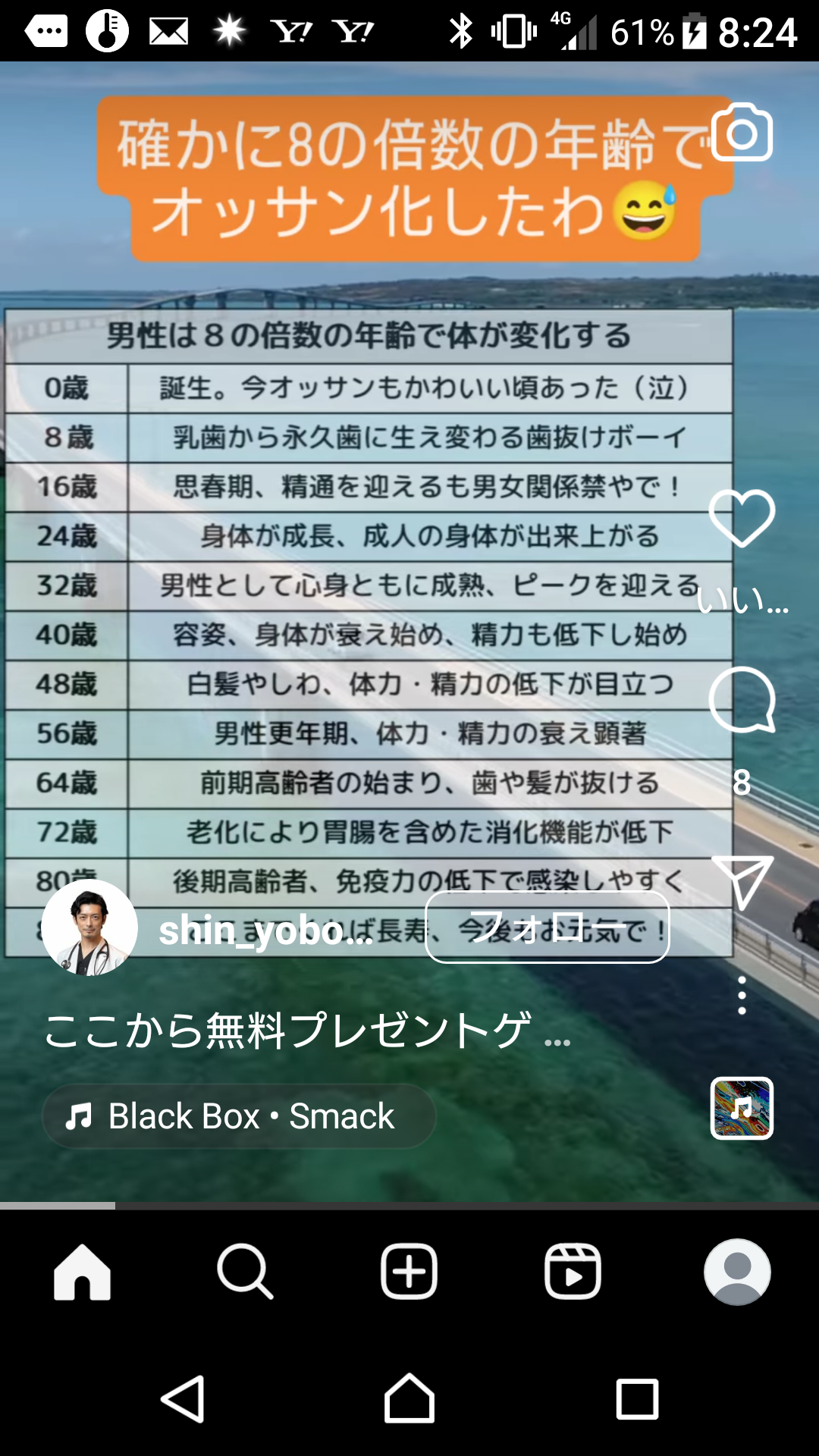The width and height of the screenshot is (819, 1456).
Task: Open the profile picture of shin_yobo
Action: coord(89,927)
